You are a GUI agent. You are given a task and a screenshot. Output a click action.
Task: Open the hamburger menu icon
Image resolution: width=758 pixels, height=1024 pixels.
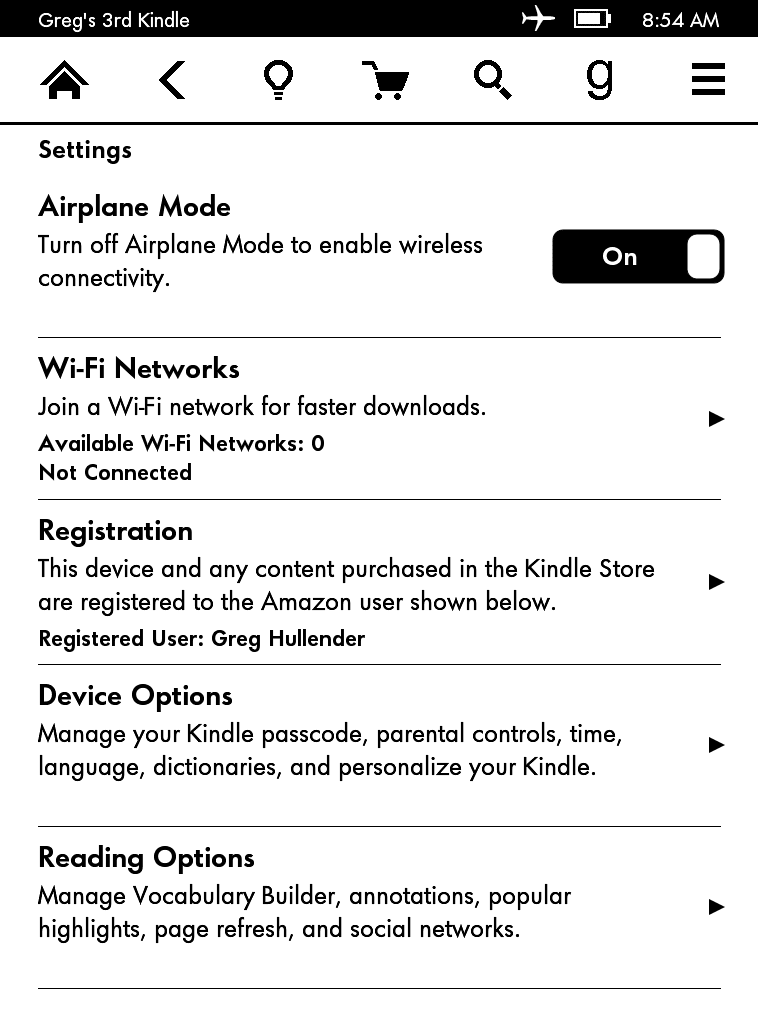tap(708, 79)
